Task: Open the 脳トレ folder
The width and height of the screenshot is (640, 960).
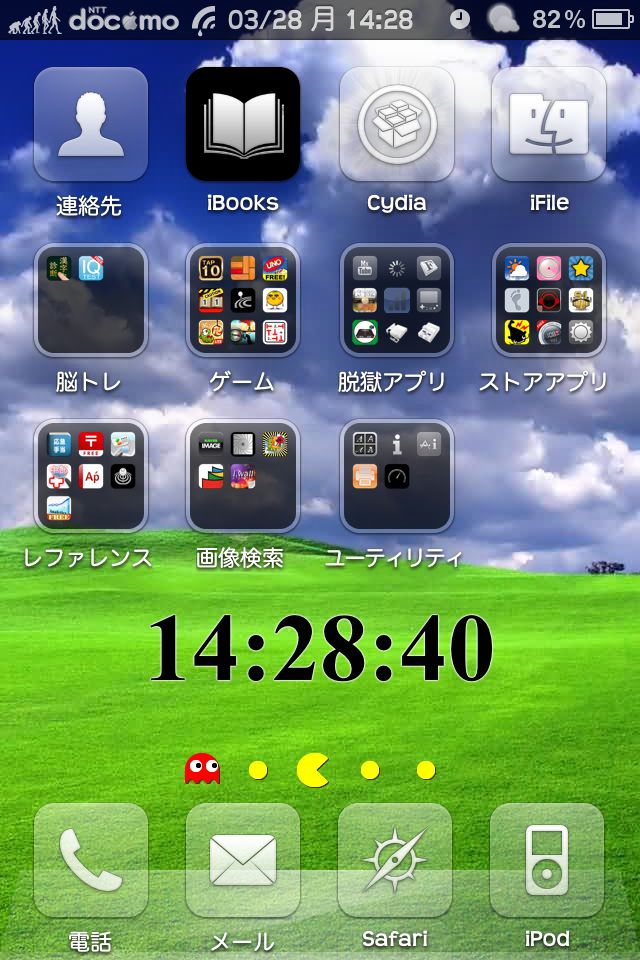Action: point(90,300)
